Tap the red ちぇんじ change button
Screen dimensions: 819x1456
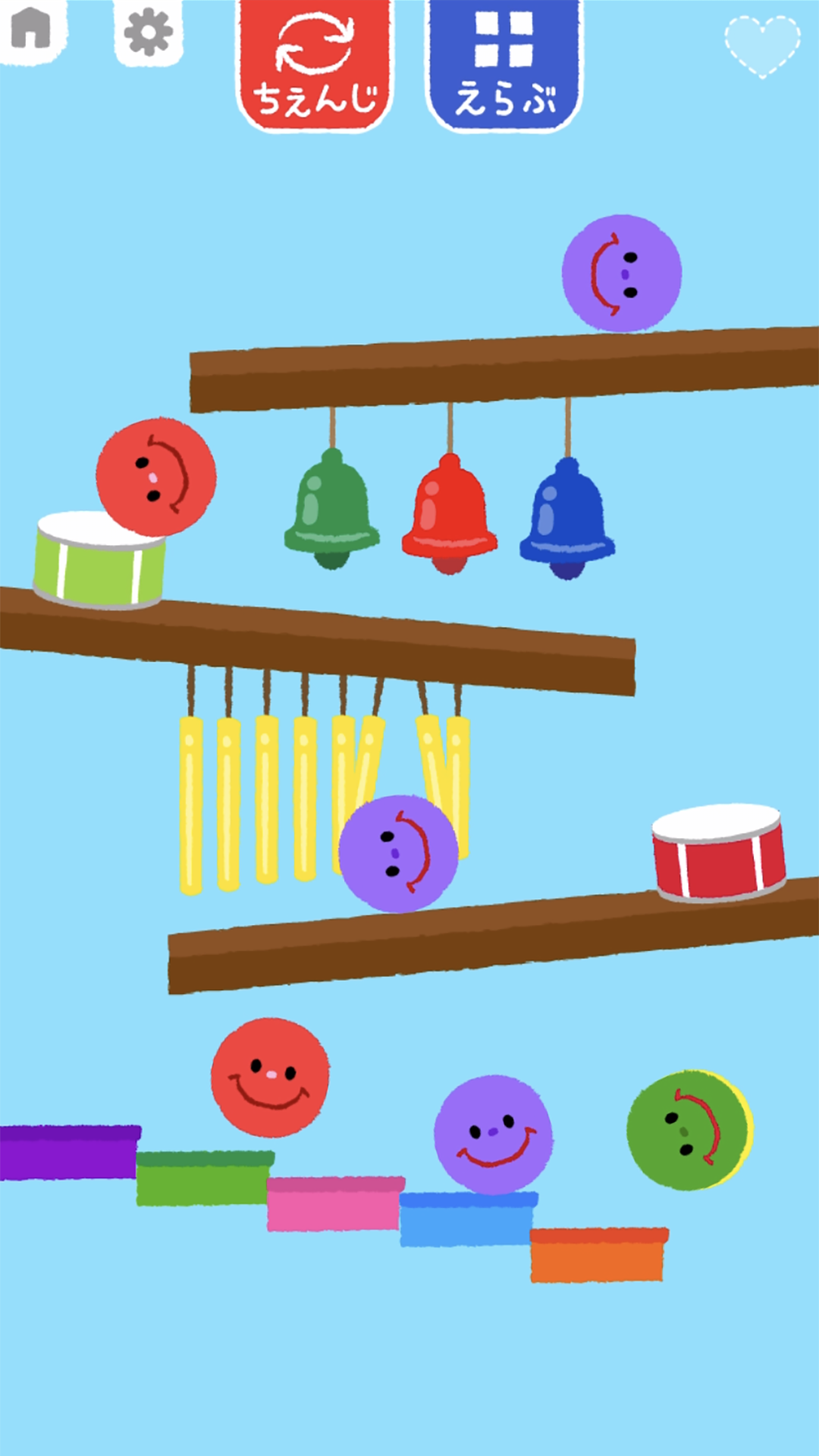tap(315, 64)
